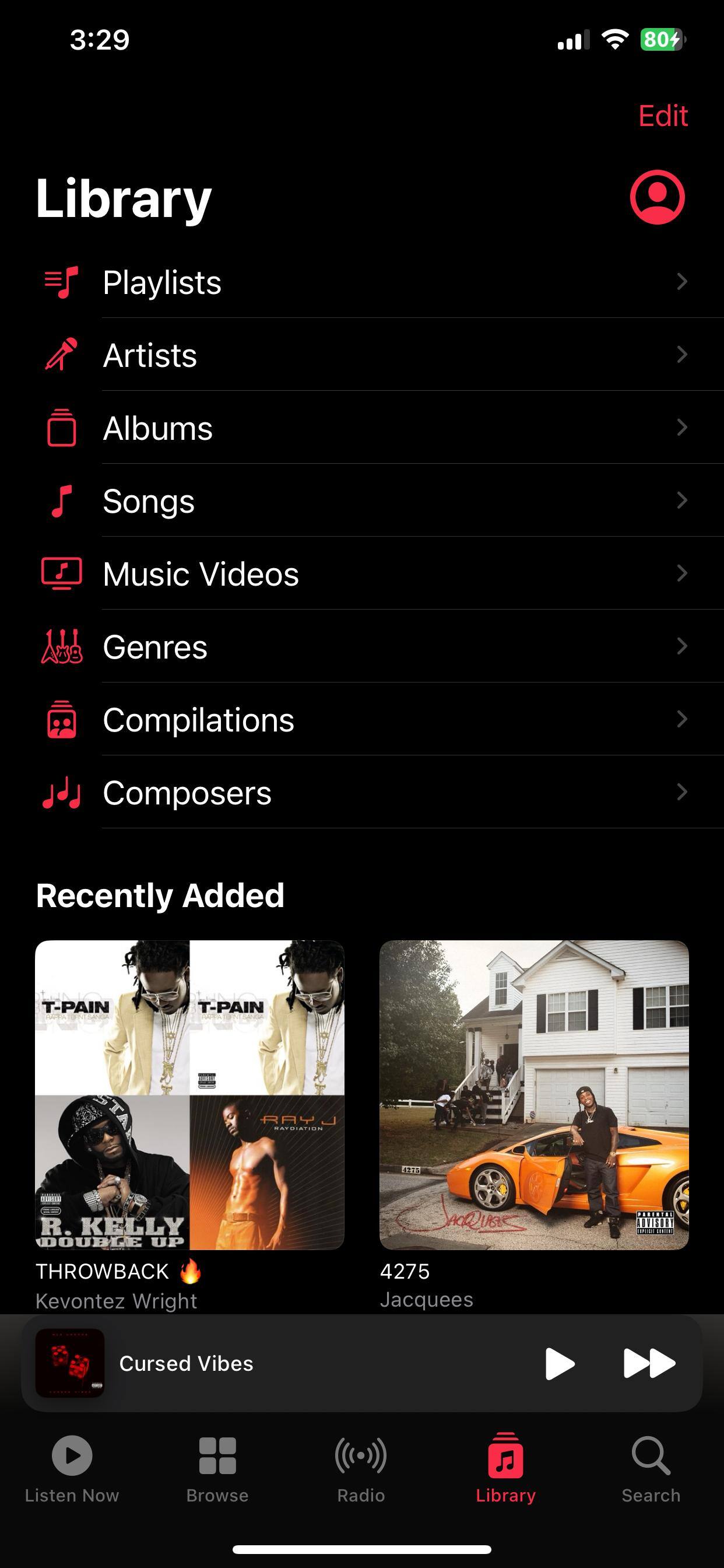Image resolution: width=724 pixels, height=1568 pixels.
Task: View the Composers list
Action: click(362, 793)
